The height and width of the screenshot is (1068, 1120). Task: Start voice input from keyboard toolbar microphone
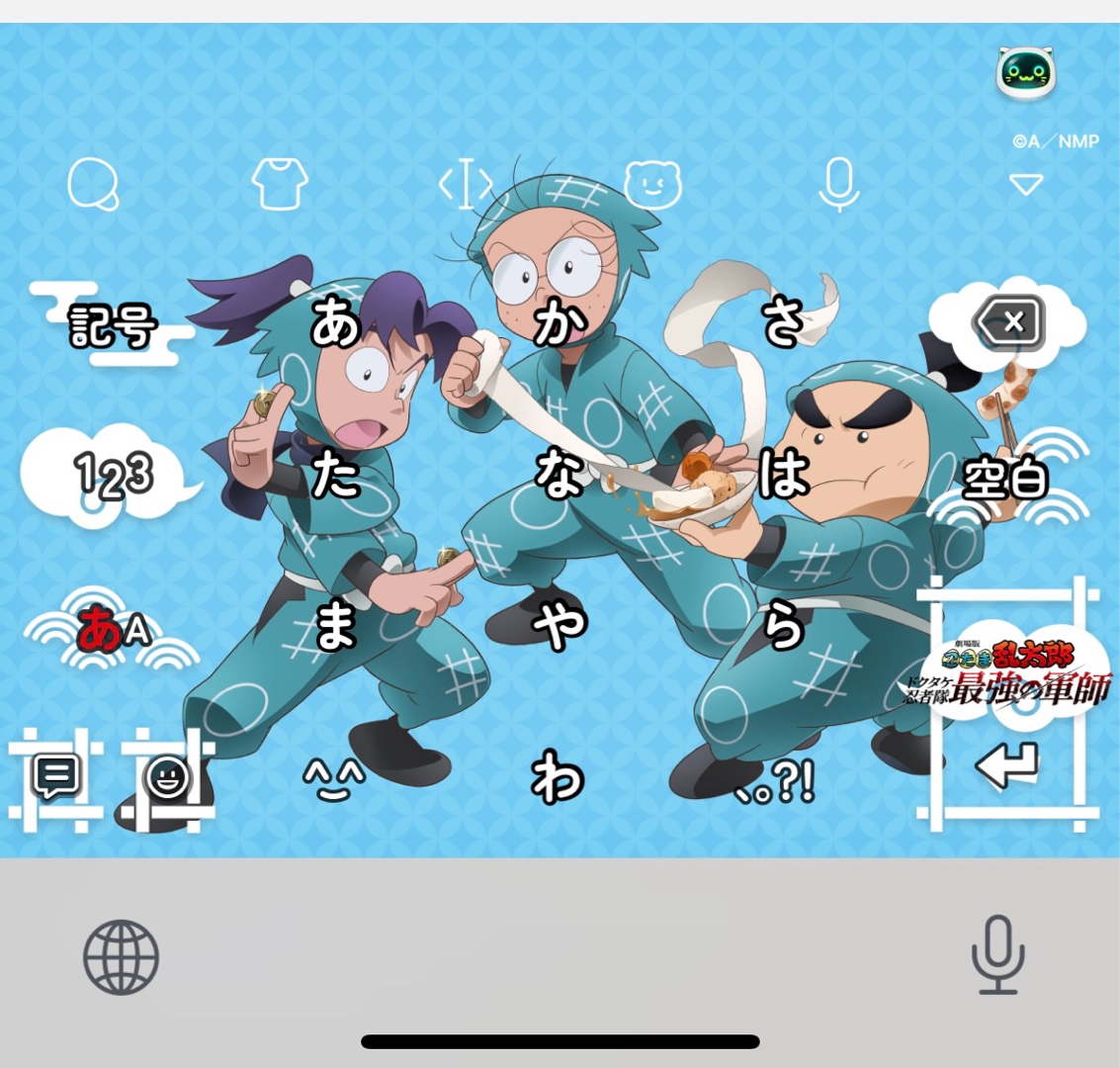click(839, 184)
